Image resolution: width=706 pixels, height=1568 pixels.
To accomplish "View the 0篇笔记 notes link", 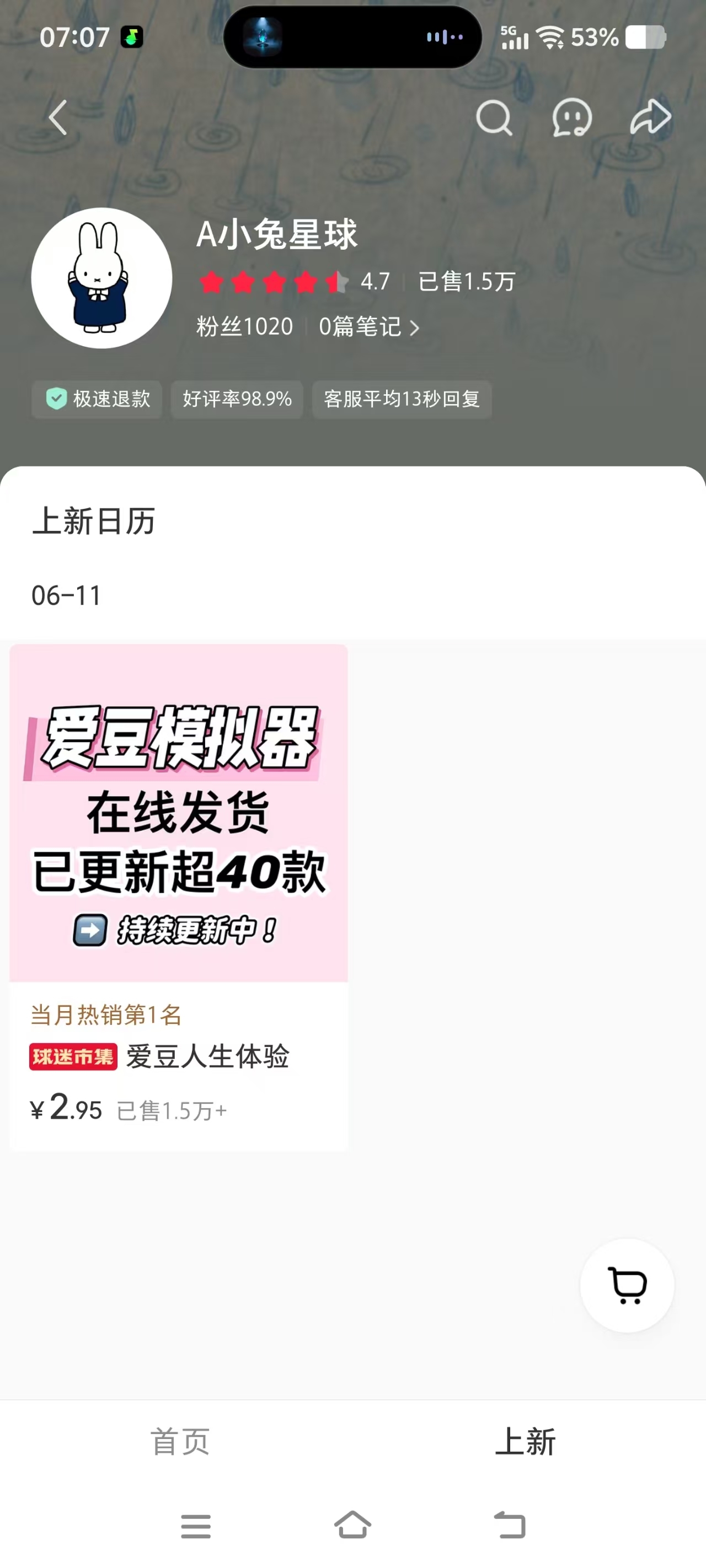I will [369, 327].
